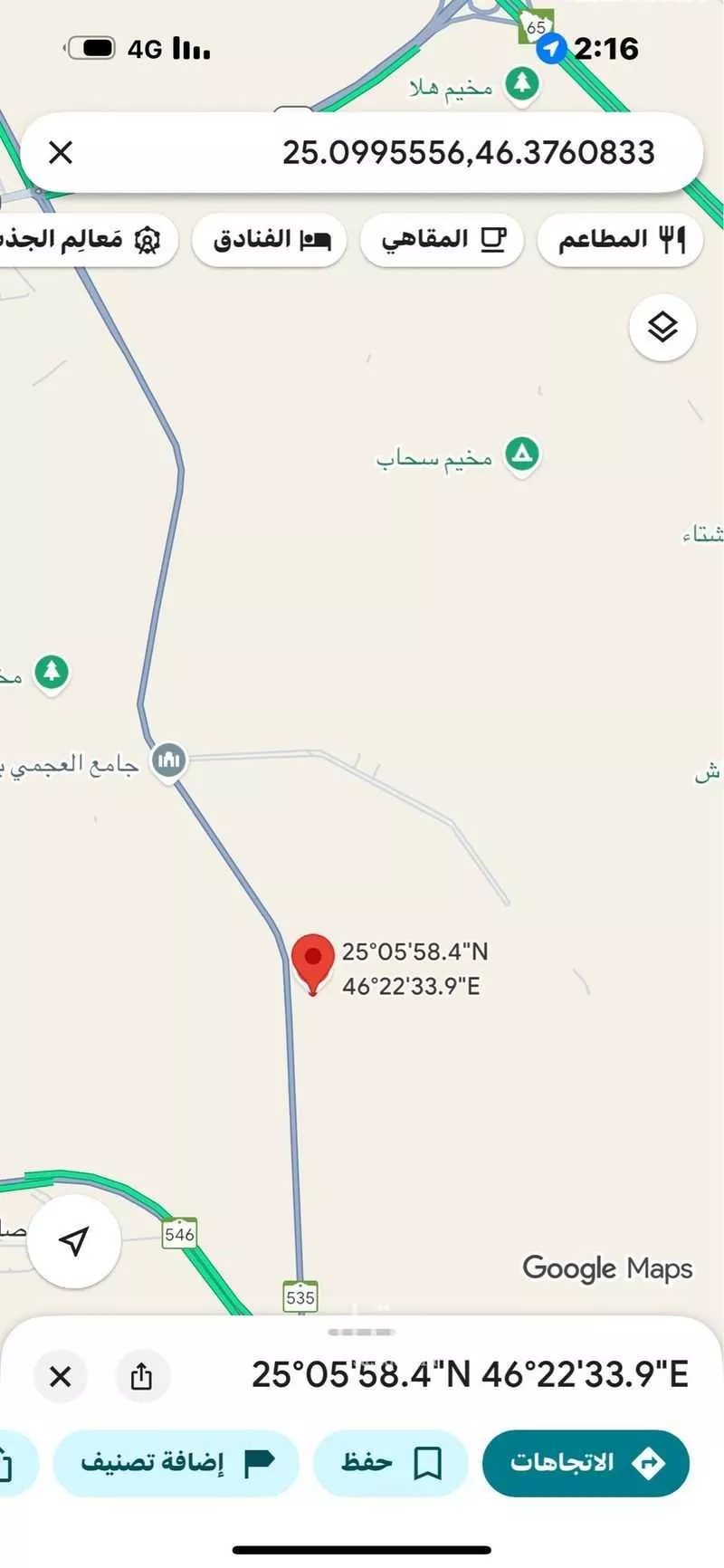Toggle the الفنادق hotels filter chip
The width and height of the screenshot is (724, 1568).
[269, 239]
